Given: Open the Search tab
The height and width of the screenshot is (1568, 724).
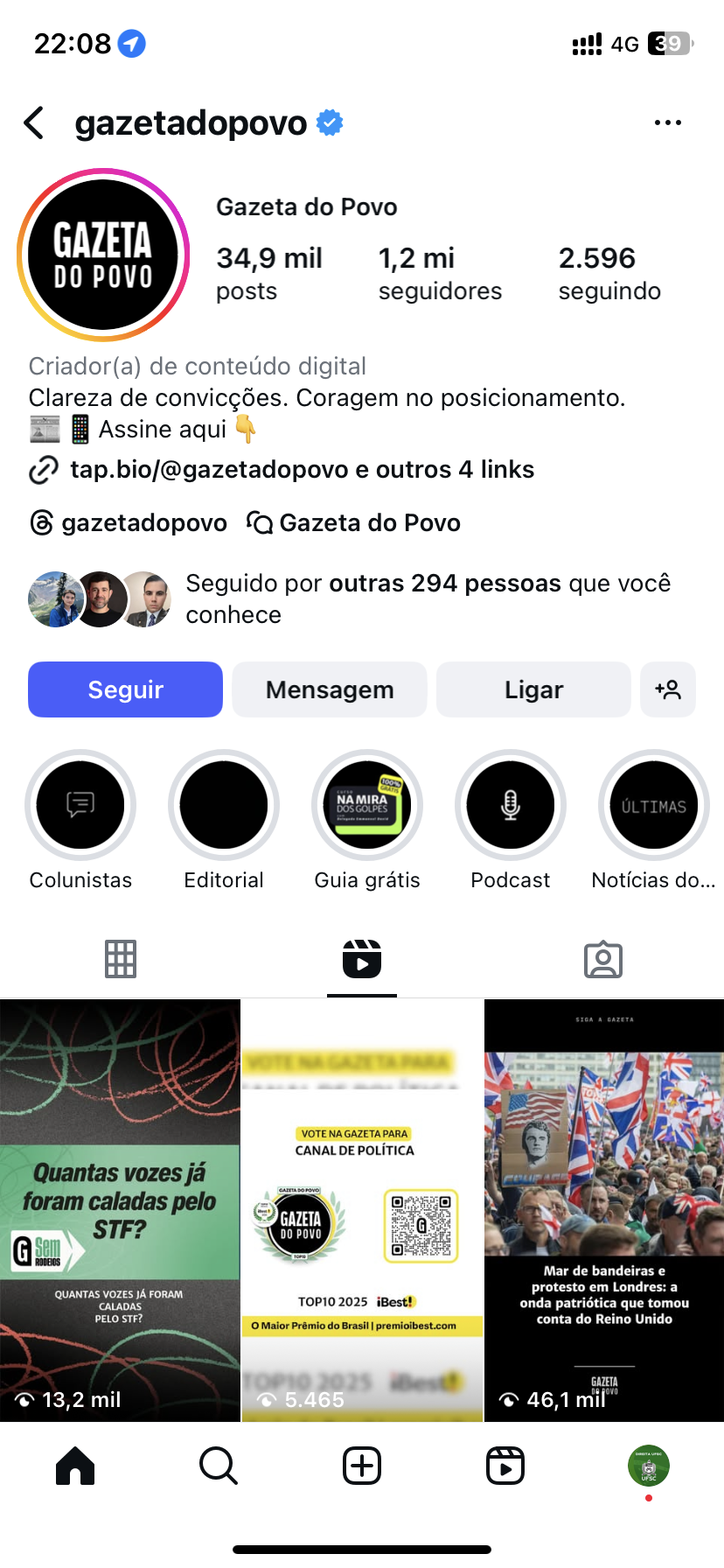Looking at the screenshot, I should [219, 1466].
